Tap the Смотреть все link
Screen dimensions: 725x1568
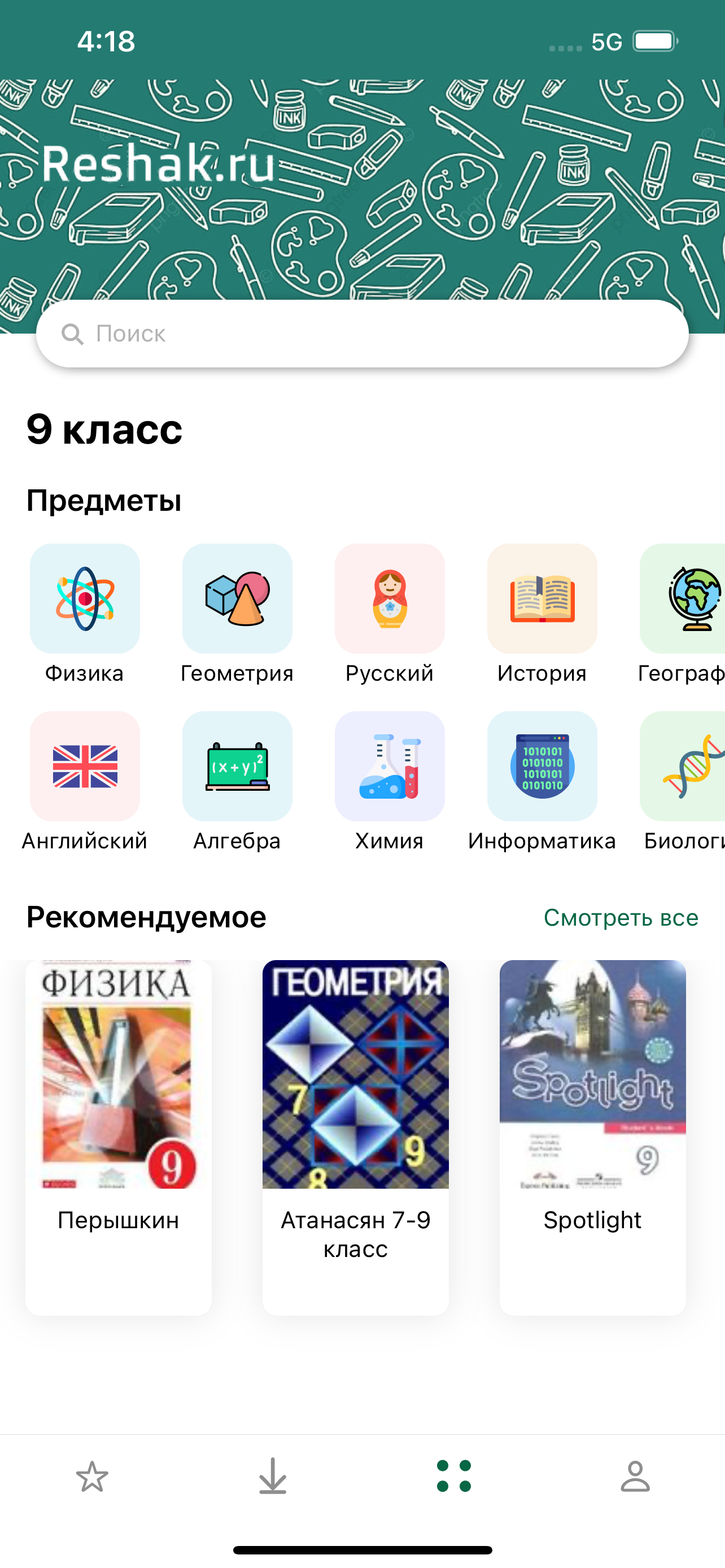(x=622, y=917)
